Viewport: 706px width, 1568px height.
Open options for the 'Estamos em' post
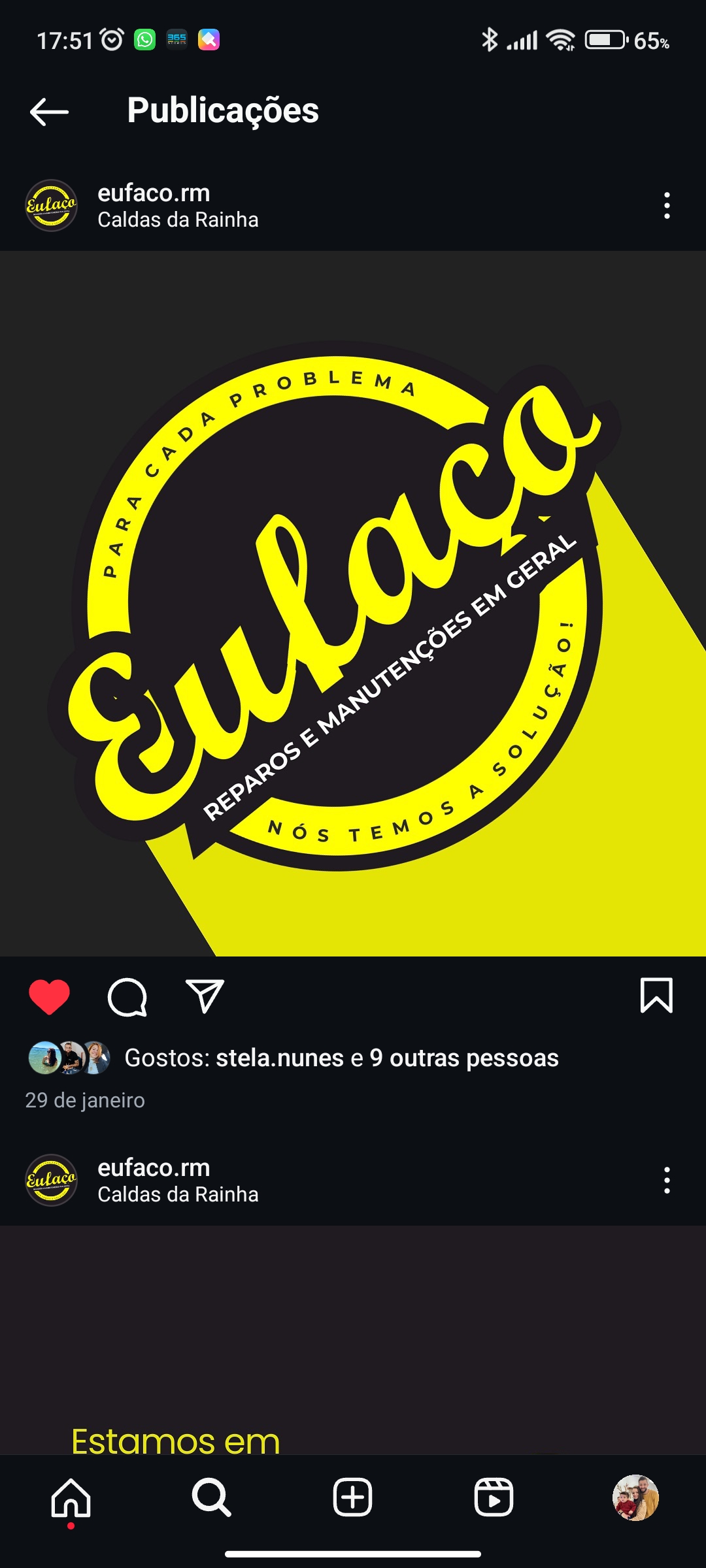tap(666, 1181)
